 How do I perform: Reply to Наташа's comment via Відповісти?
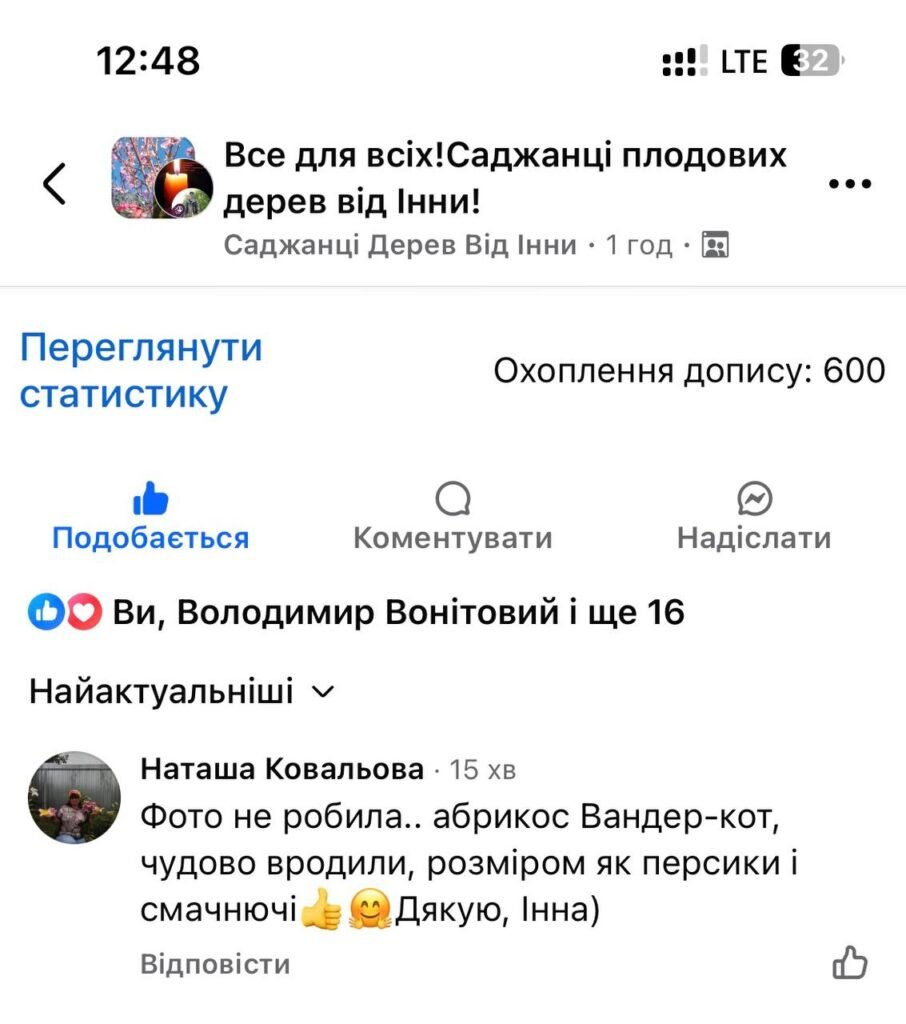click(x=215, y=964)
